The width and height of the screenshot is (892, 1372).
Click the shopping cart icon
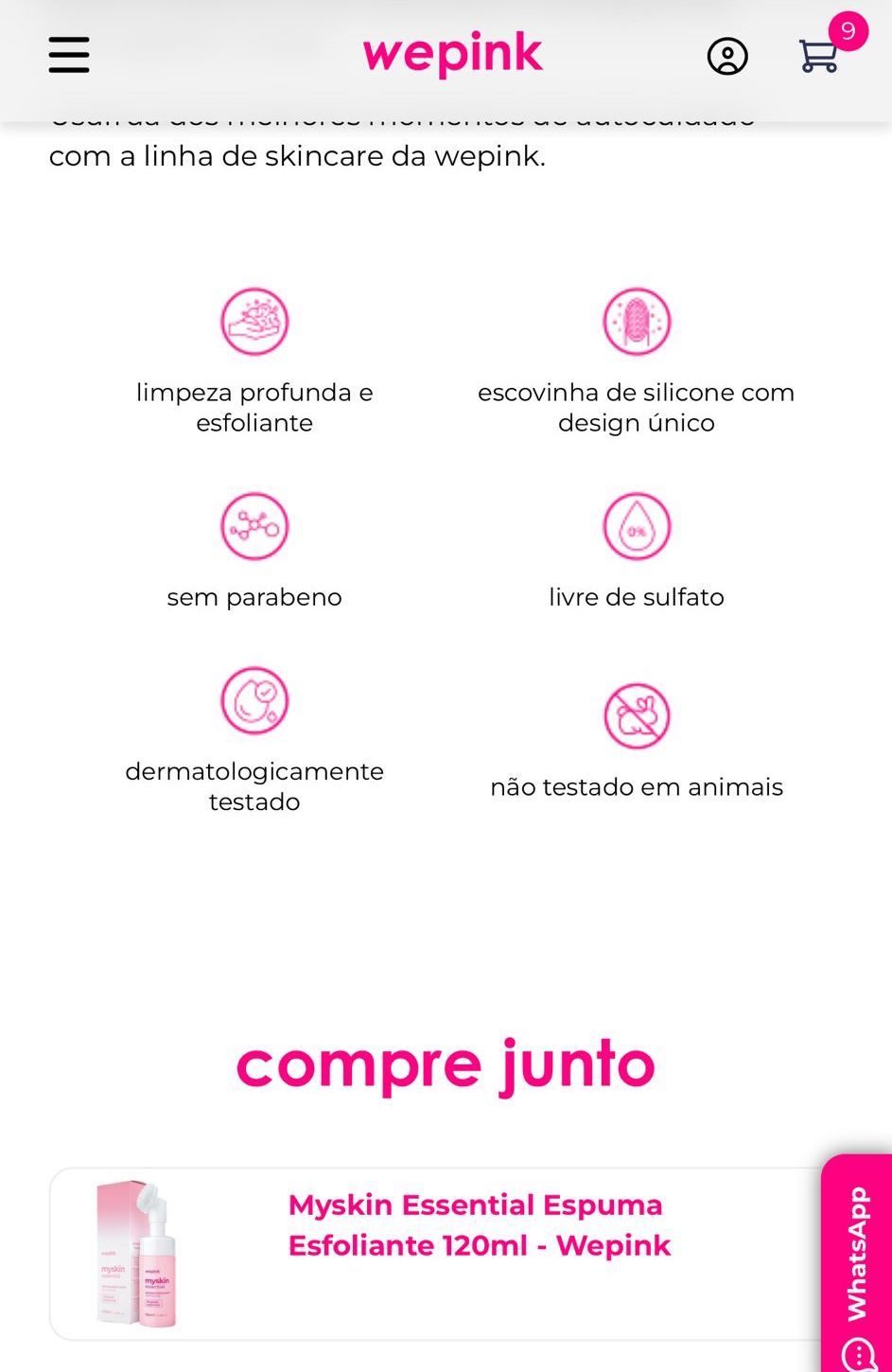pos(817,57)
